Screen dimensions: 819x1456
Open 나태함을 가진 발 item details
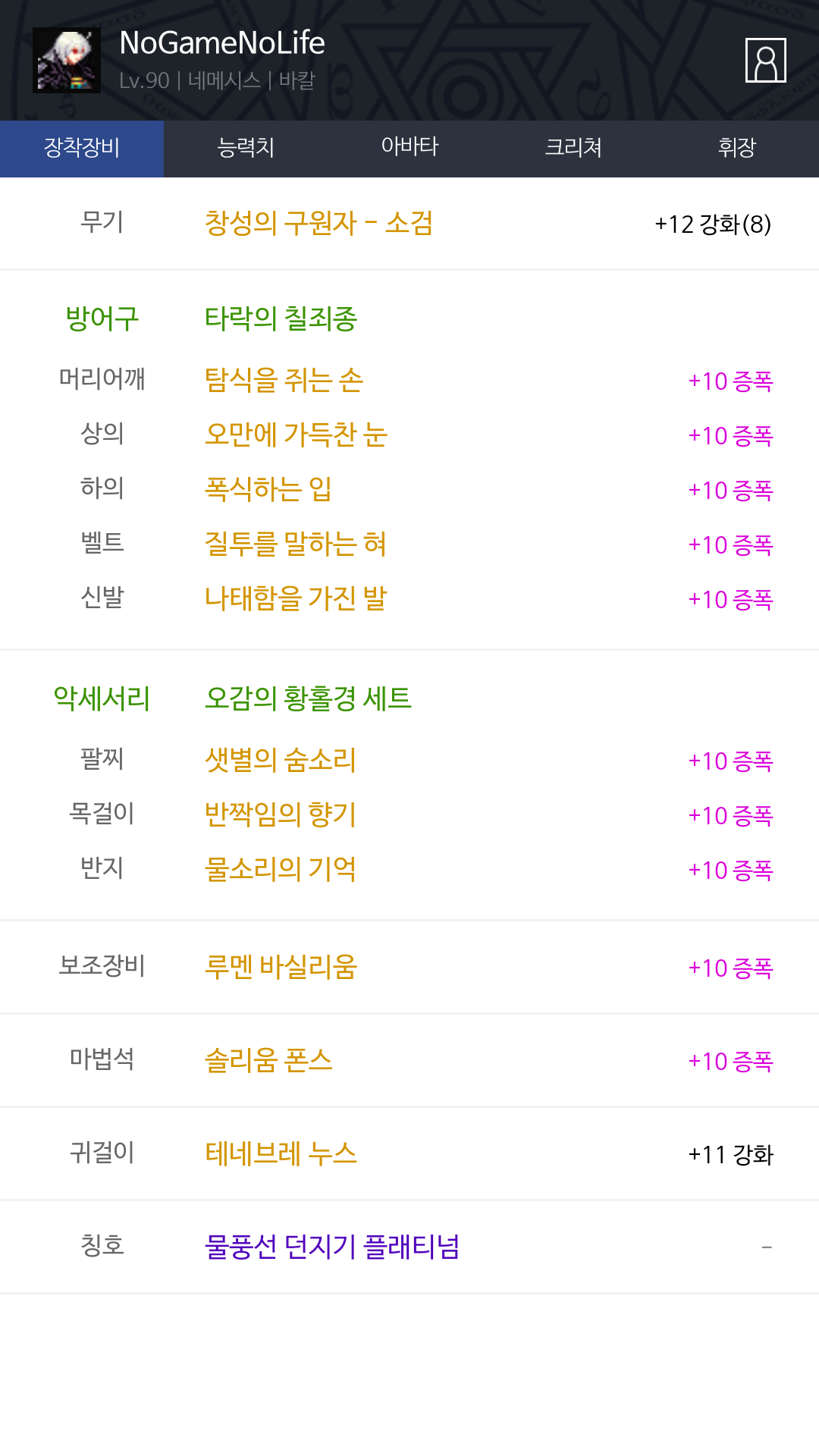click(296, 598)
